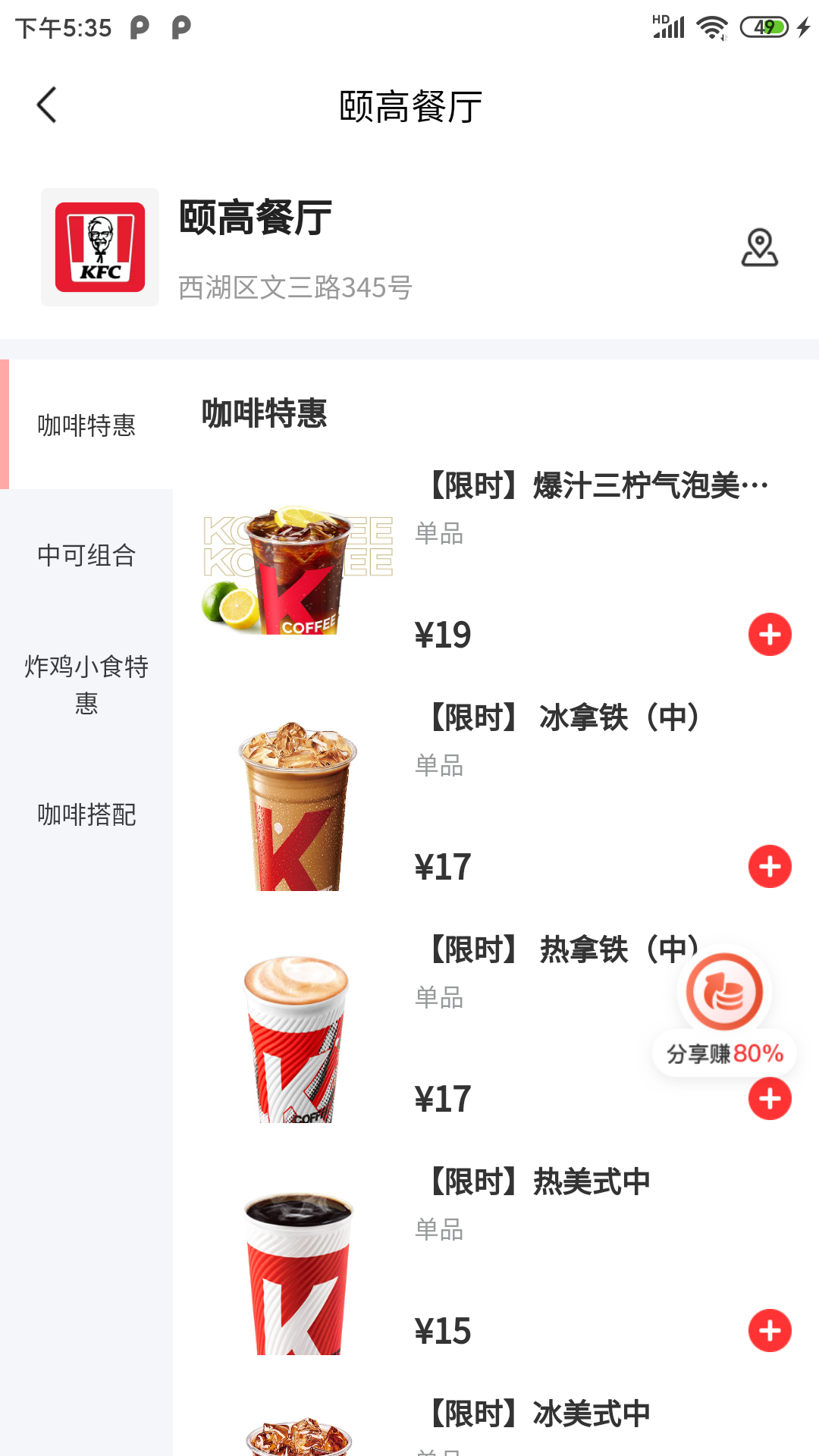Add 爆汁三柠气泡美式 to cart with plus icon
The image size is (819, 1456).
pos(770,635)
